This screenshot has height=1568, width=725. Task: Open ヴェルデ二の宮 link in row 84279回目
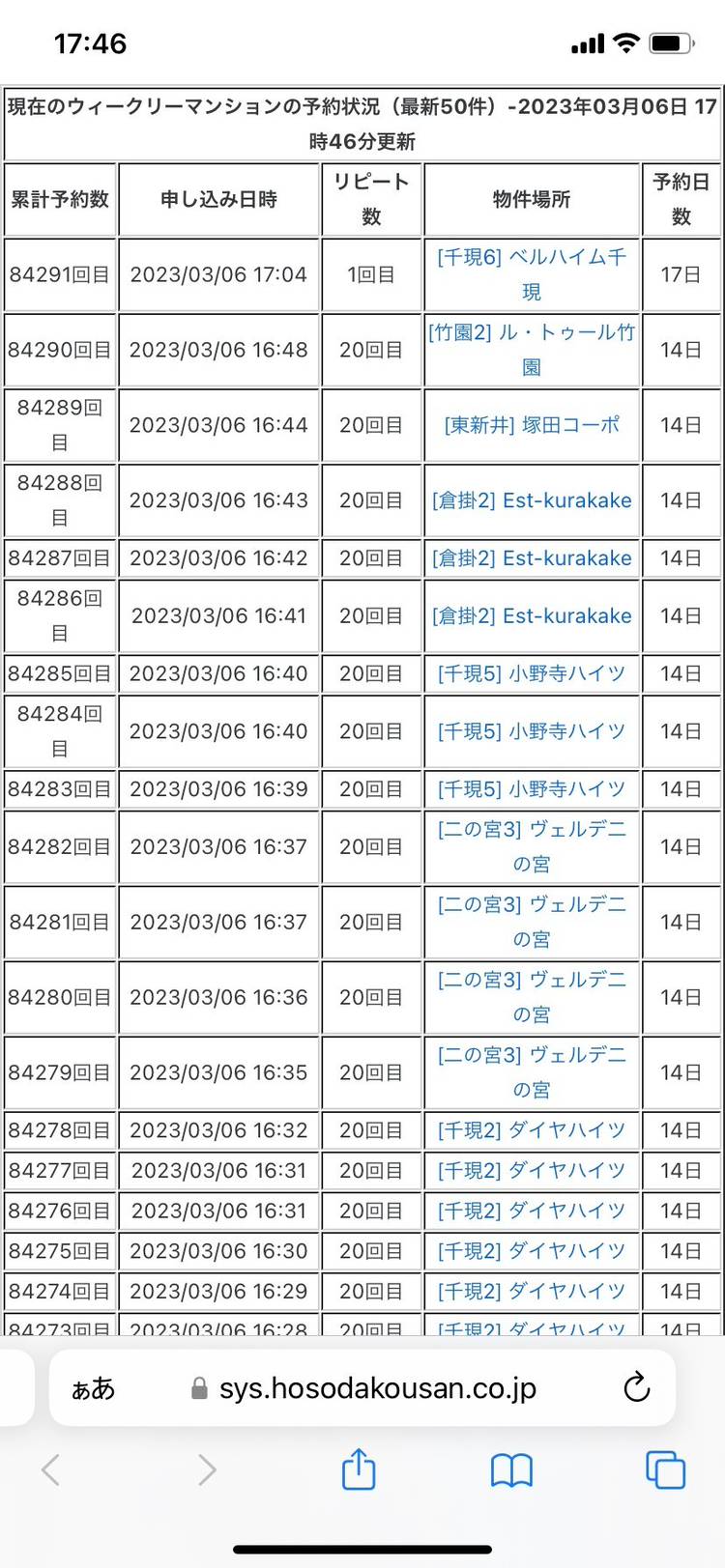[532, 1072]
